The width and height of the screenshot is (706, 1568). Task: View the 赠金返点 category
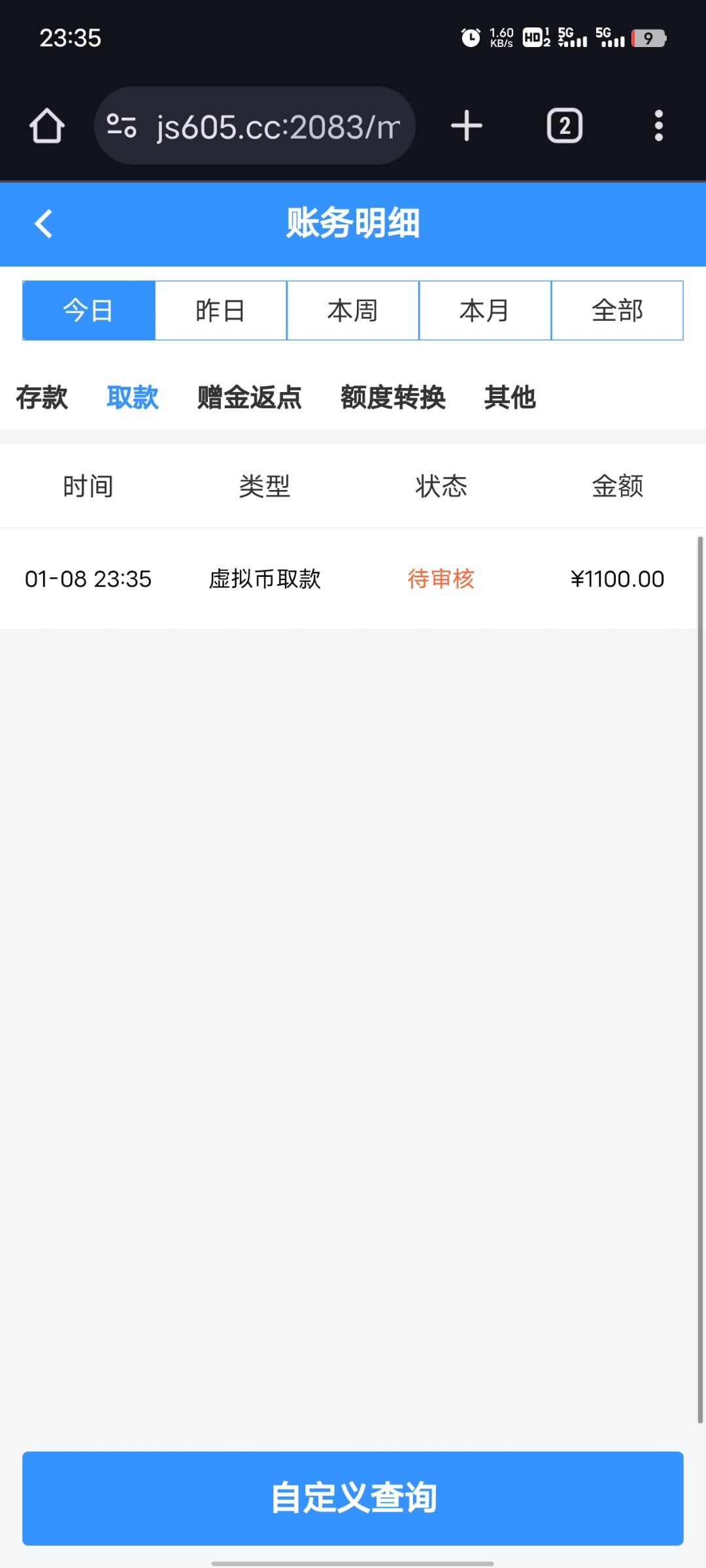250,397
